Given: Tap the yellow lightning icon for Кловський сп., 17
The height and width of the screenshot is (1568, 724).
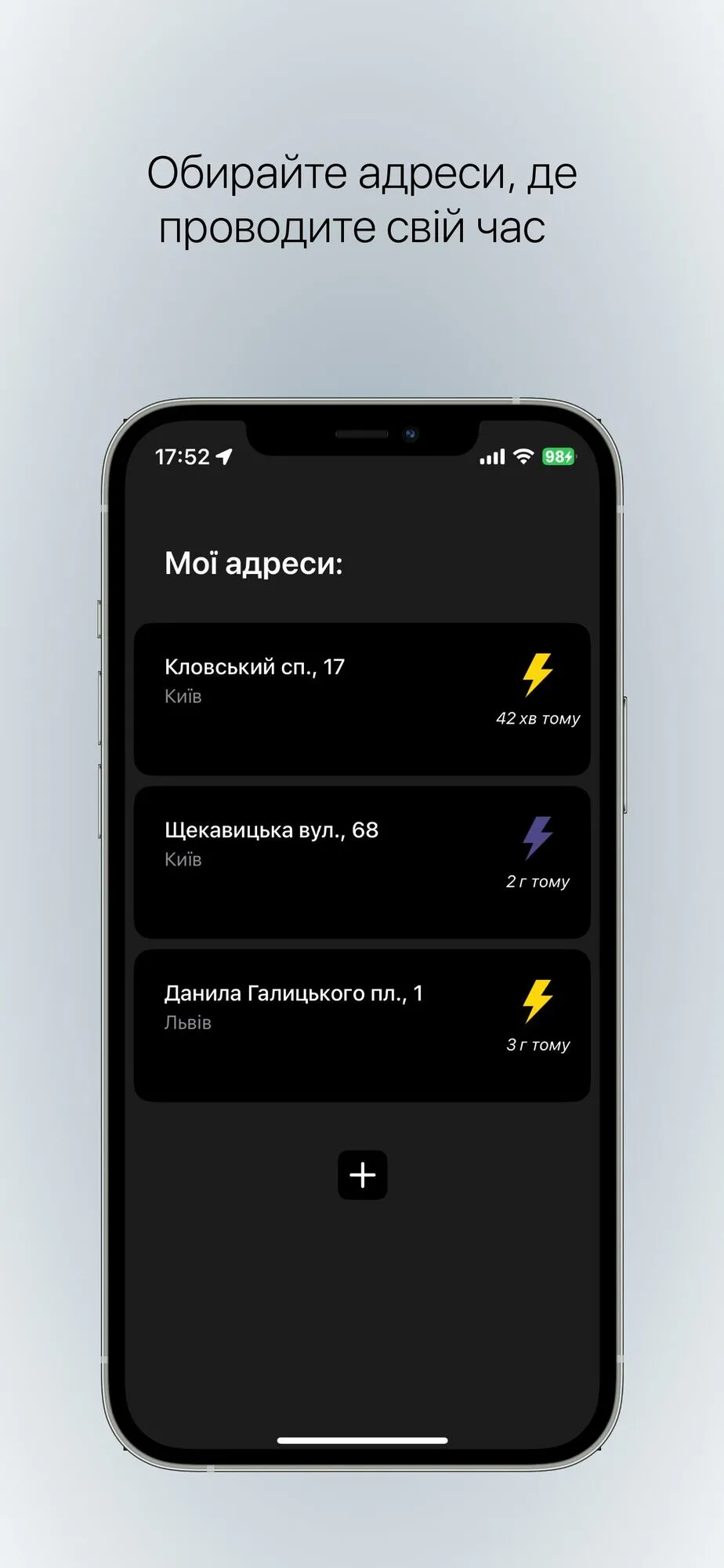Looking at the screenshot, I should pyautogui.click(x=536, y=674).
